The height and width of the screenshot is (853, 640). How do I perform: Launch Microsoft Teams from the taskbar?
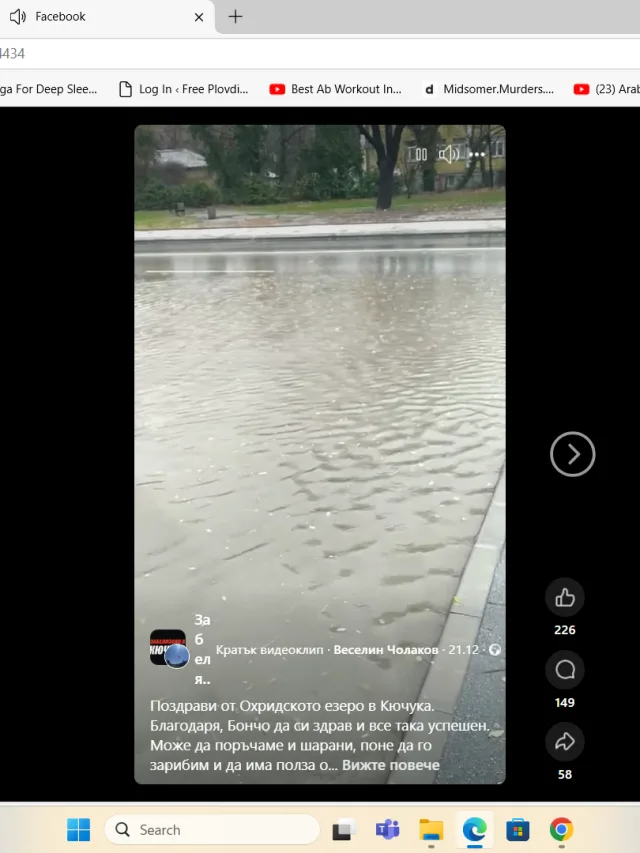tap(387, 829)
